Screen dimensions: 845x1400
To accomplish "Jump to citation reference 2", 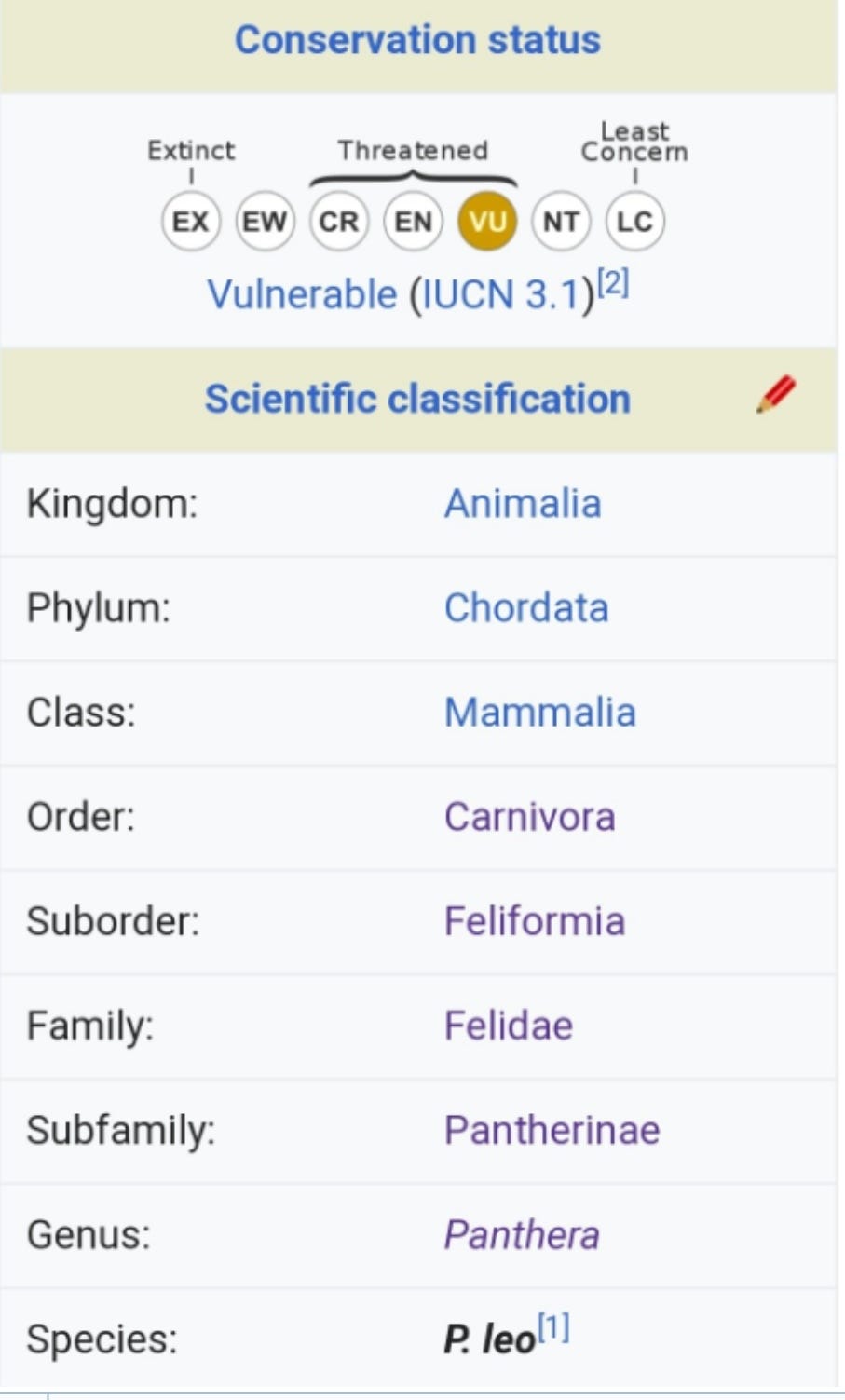I will pos(613,282).
